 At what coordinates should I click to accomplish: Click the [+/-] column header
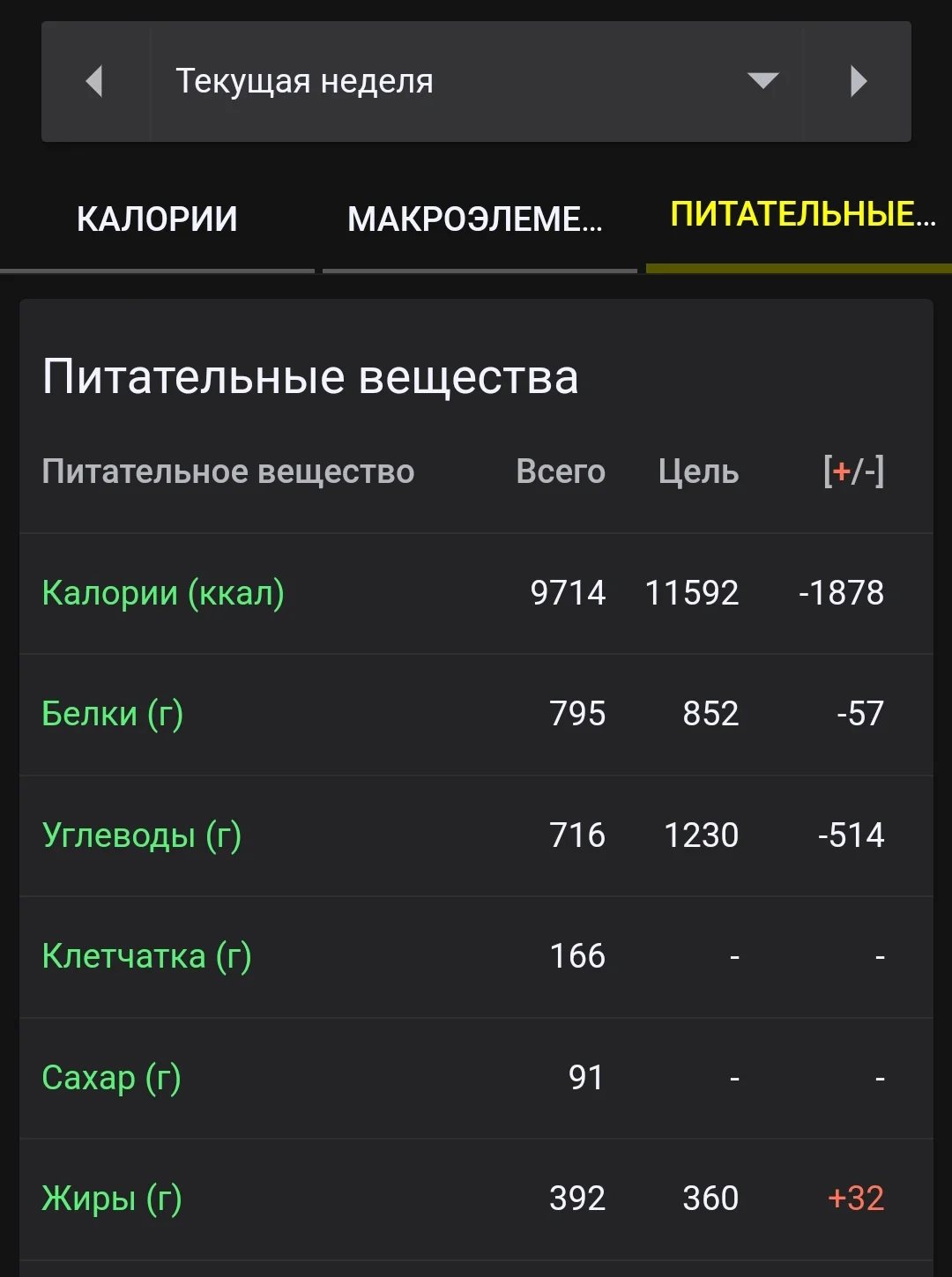tap(853, 472)
